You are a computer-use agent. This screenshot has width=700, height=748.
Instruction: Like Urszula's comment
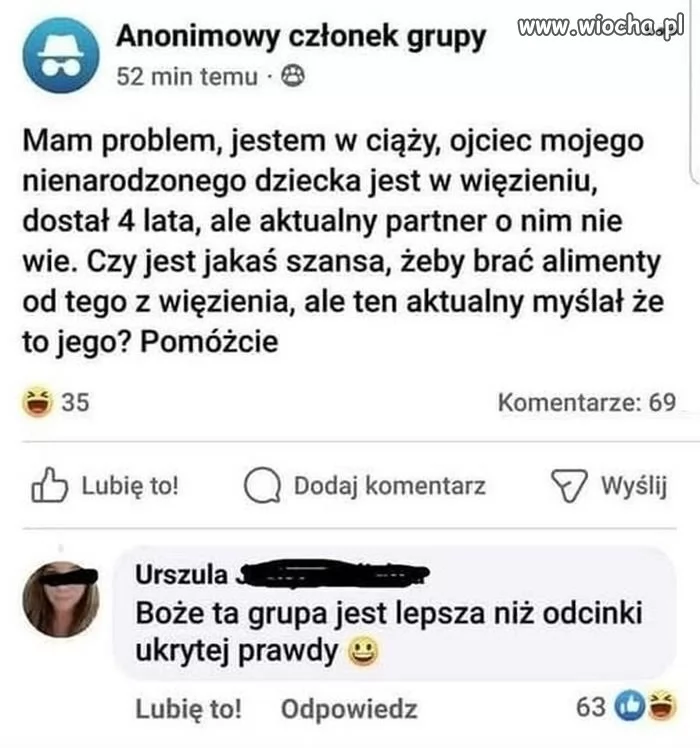[187, 709]
